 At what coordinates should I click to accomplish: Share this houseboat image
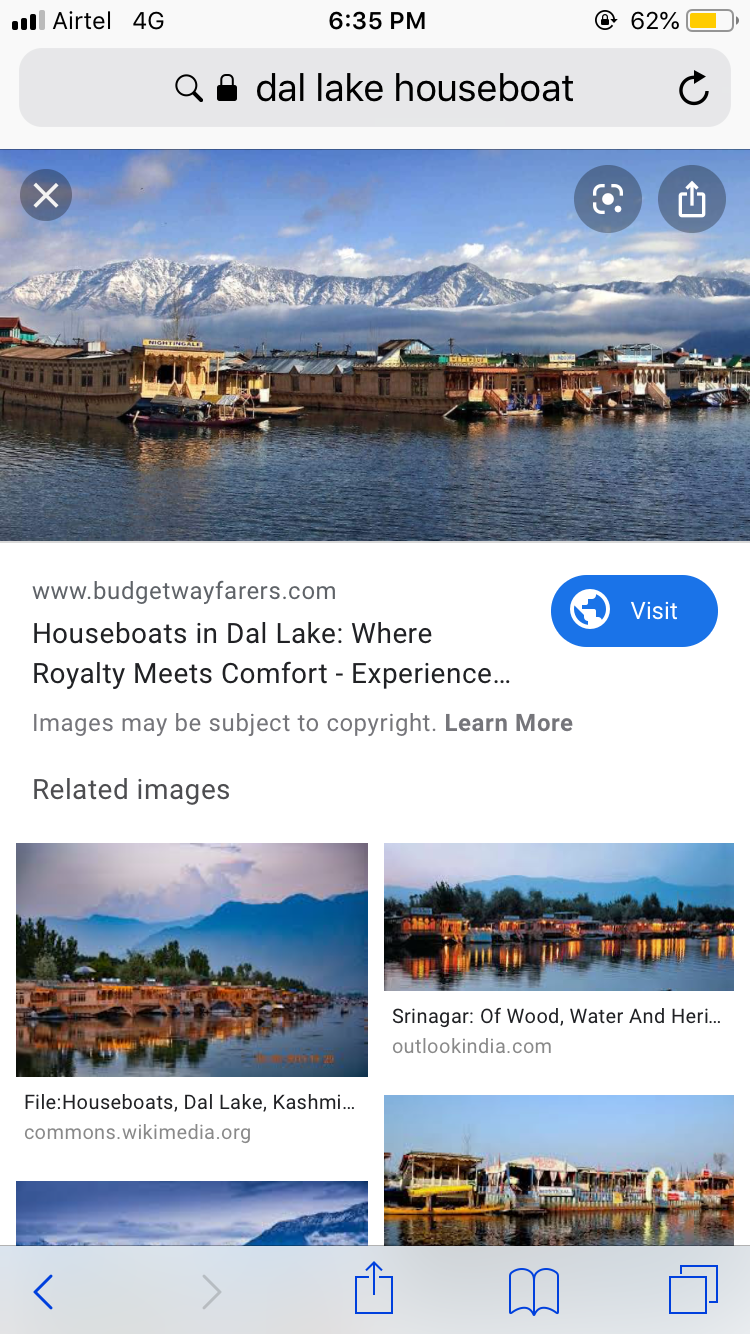tap(691, 199)
